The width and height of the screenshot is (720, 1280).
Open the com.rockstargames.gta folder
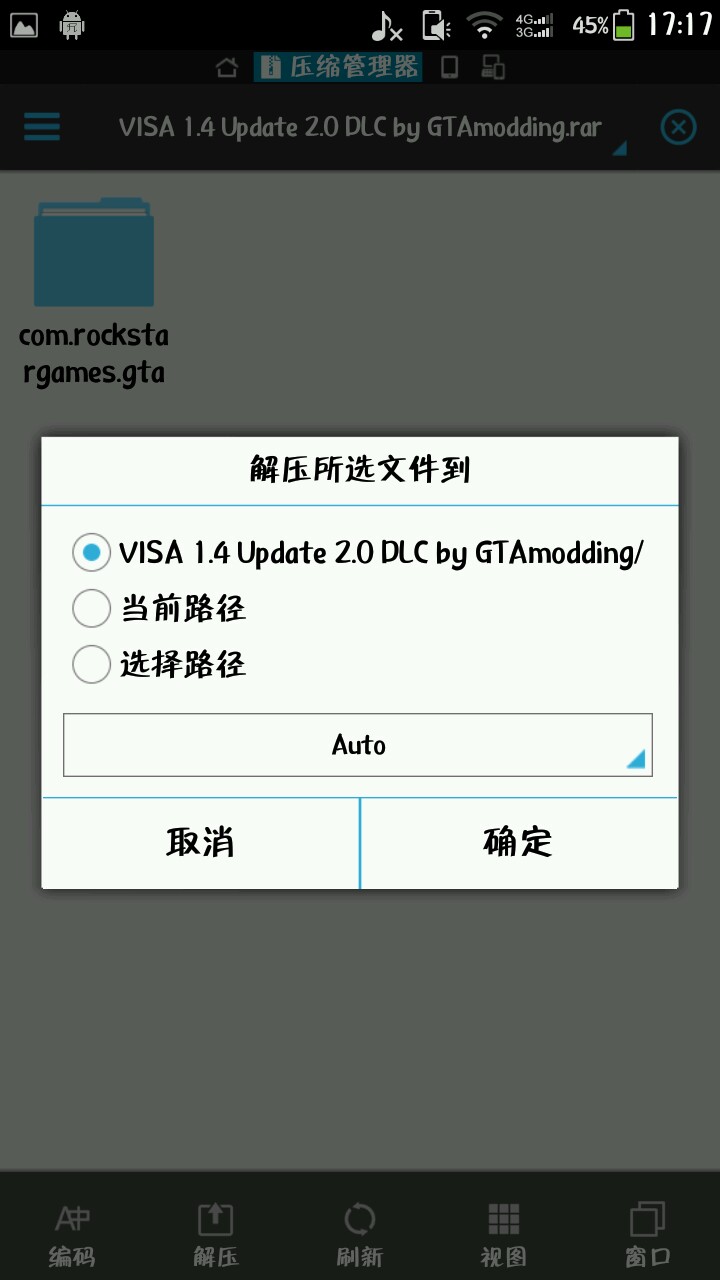(x=94, y=290)
